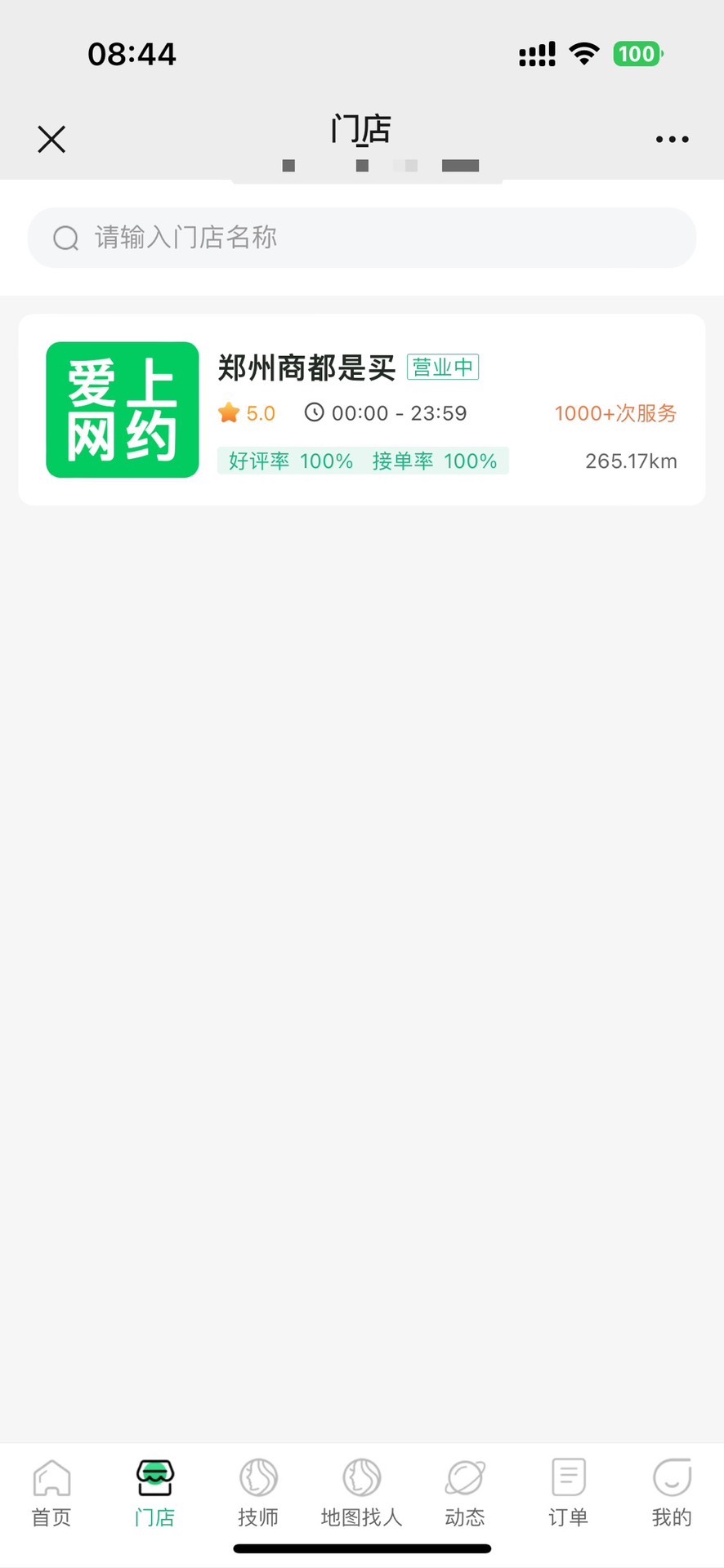This screenshot has width=724, height=1568.
Task: Open the 郑州商都是买 store card
Action: [362, 410]
